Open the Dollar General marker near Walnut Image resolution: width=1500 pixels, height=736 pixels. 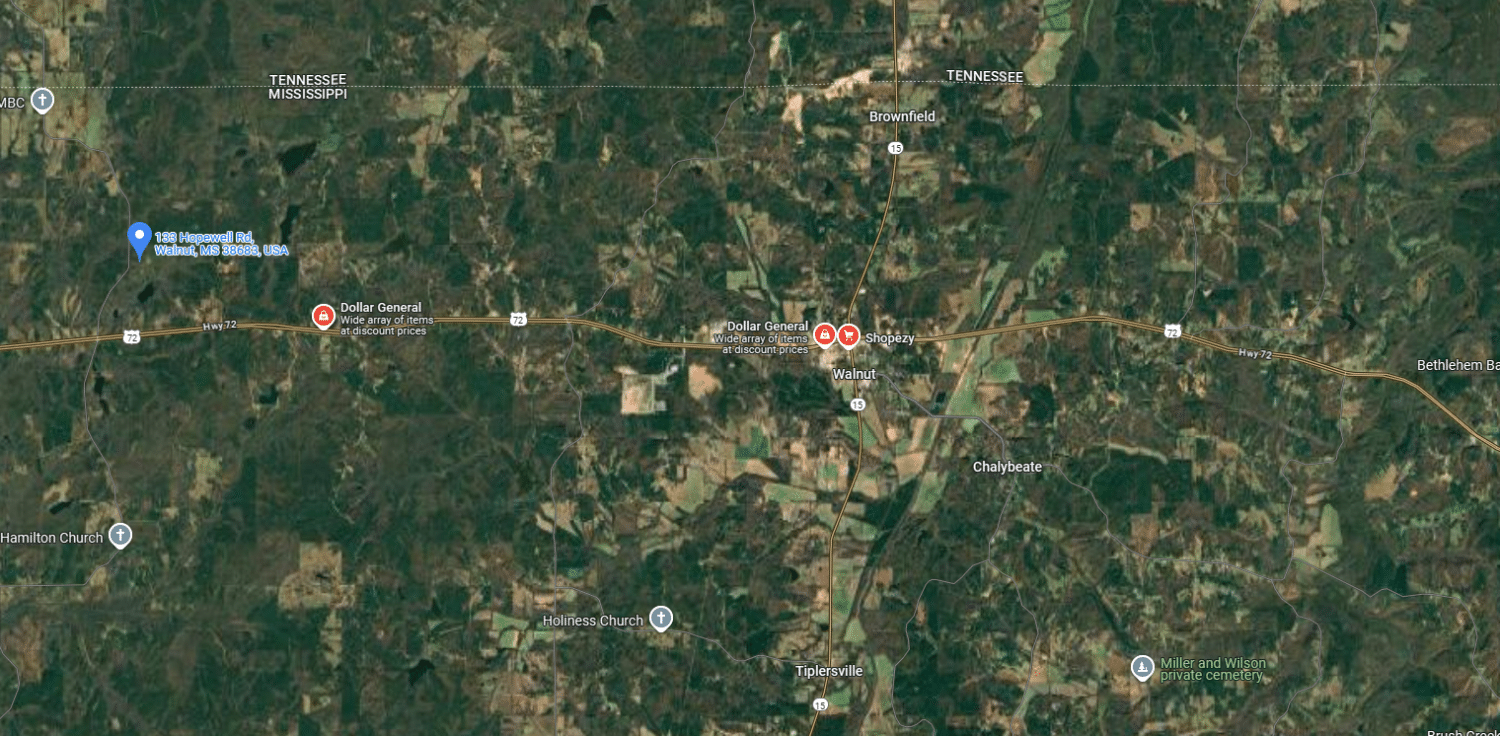[x=824, y=335]
